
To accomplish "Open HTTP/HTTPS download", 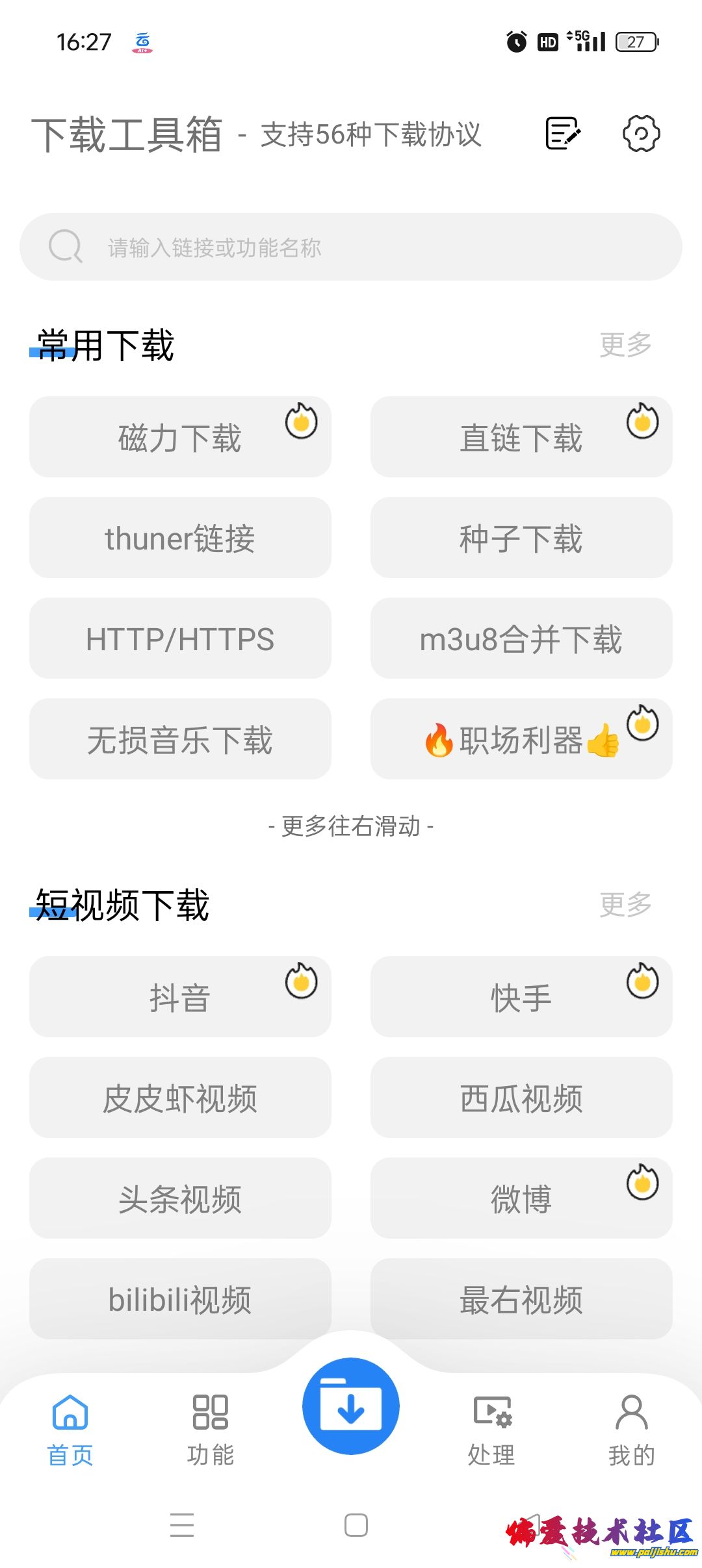I will [180, 639].
